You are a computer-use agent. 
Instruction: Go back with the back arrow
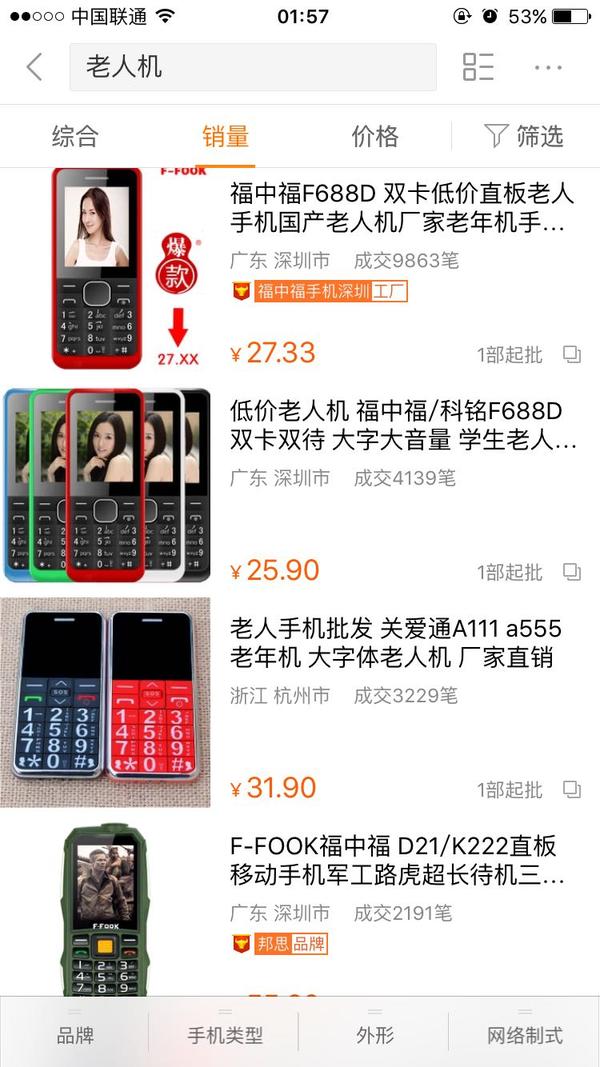click(x=34, y=67)
